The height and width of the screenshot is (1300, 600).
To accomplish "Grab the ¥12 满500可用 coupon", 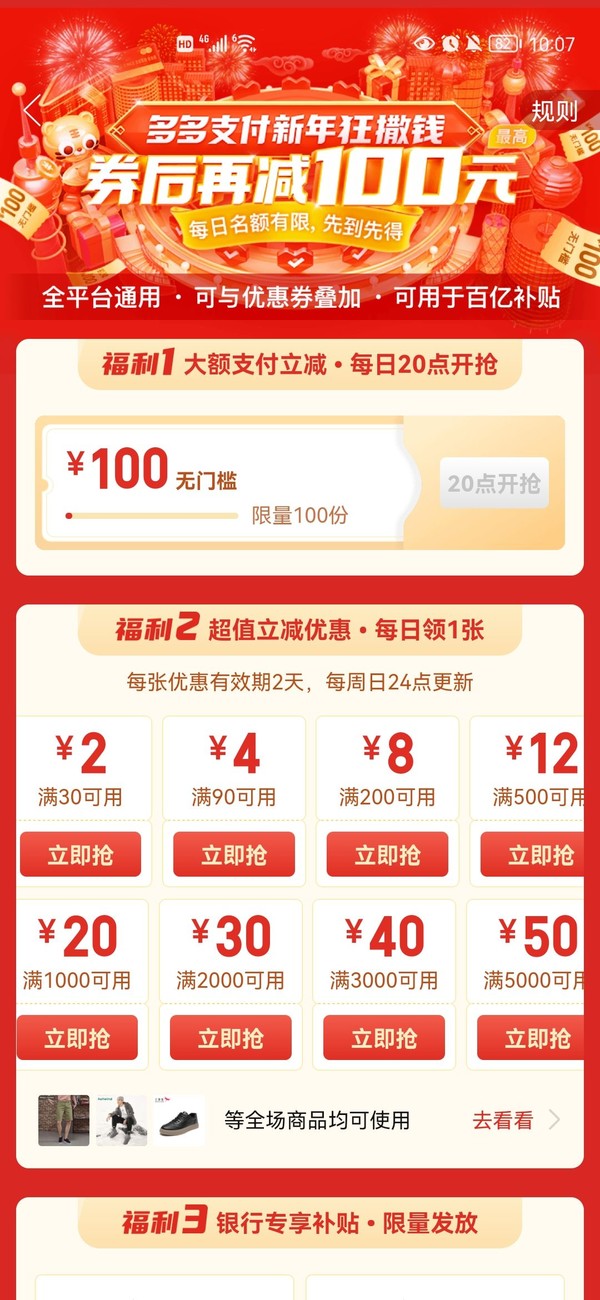I will pyautogui.click(x=533, y=854).
